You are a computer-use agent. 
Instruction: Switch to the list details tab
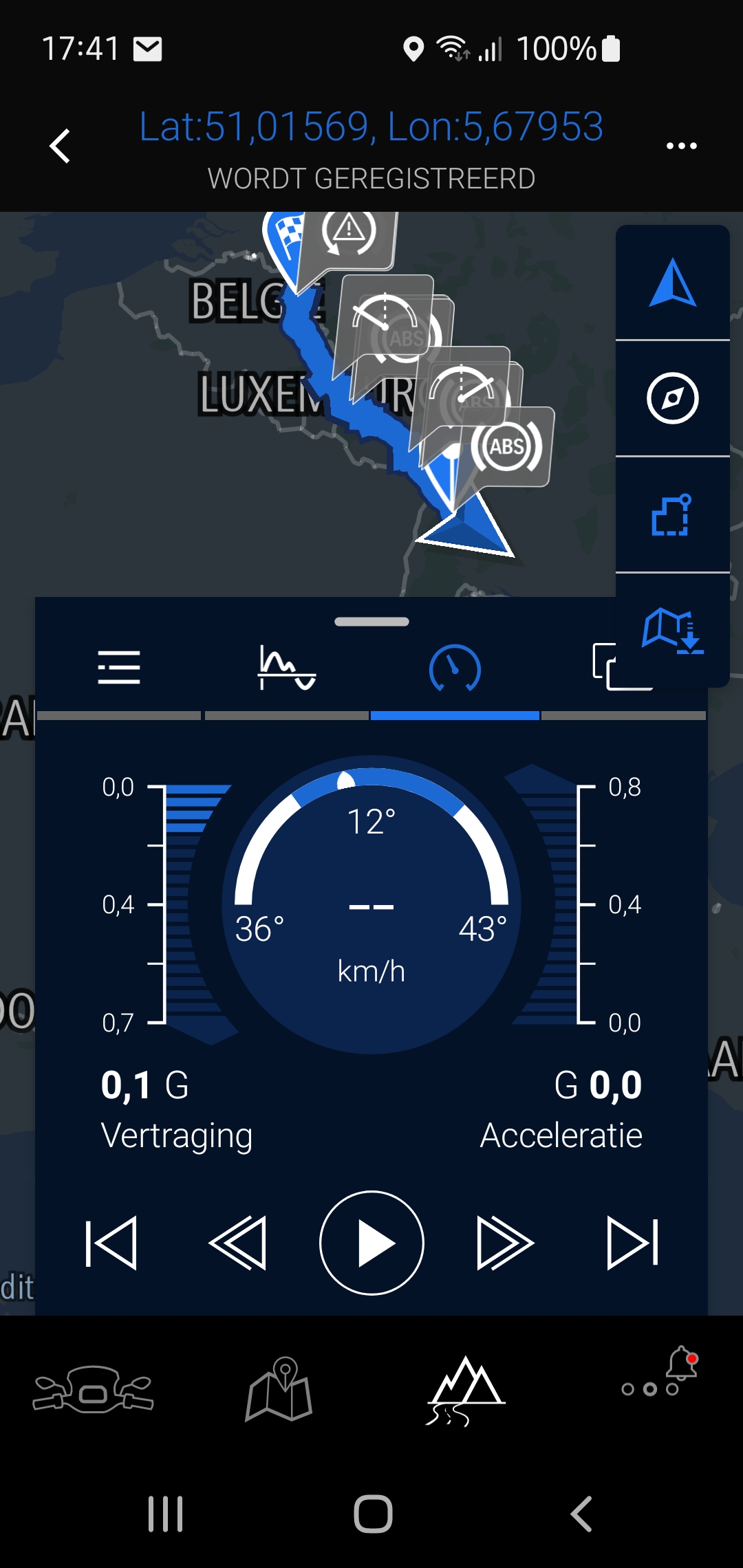119,668
